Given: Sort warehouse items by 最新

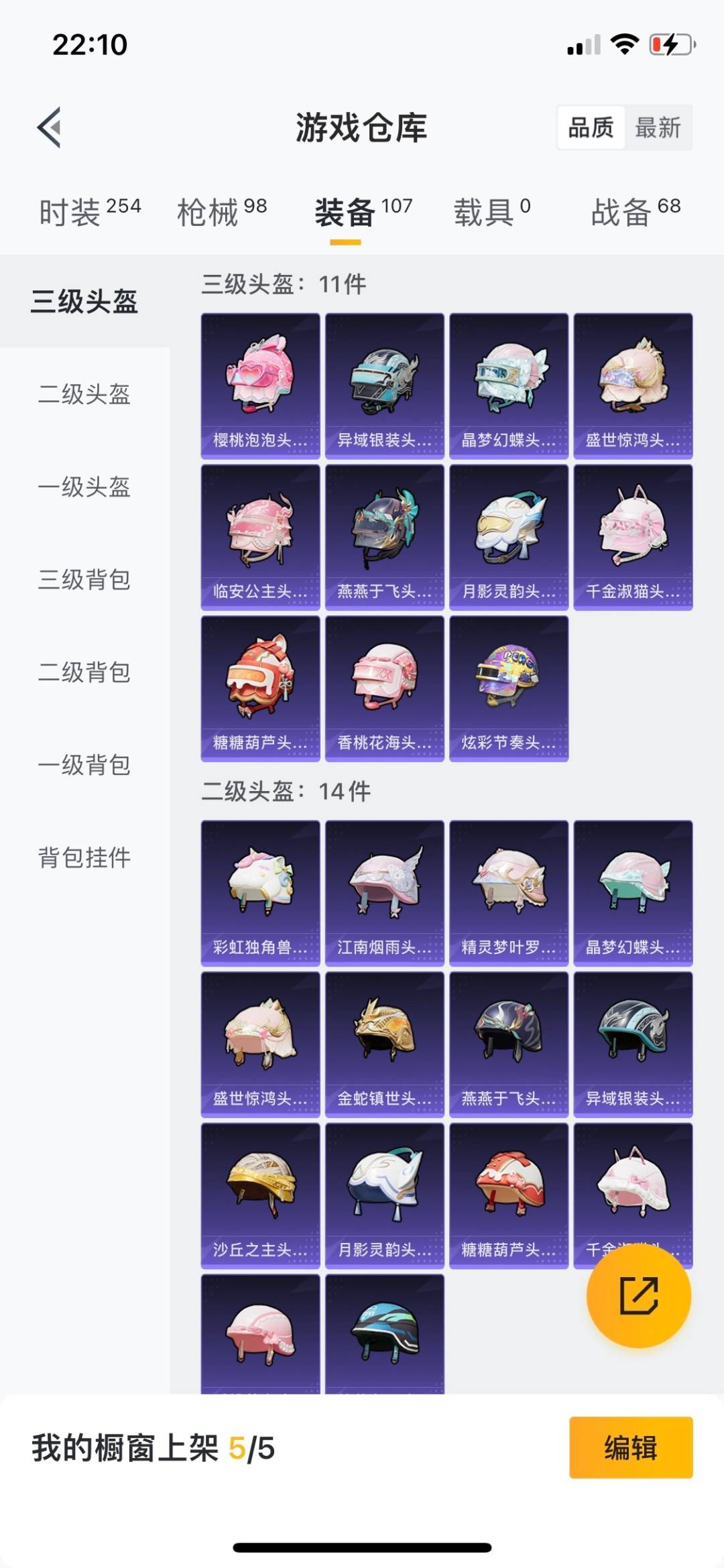Looking at the screenshot, I should (x=658, y=127).
